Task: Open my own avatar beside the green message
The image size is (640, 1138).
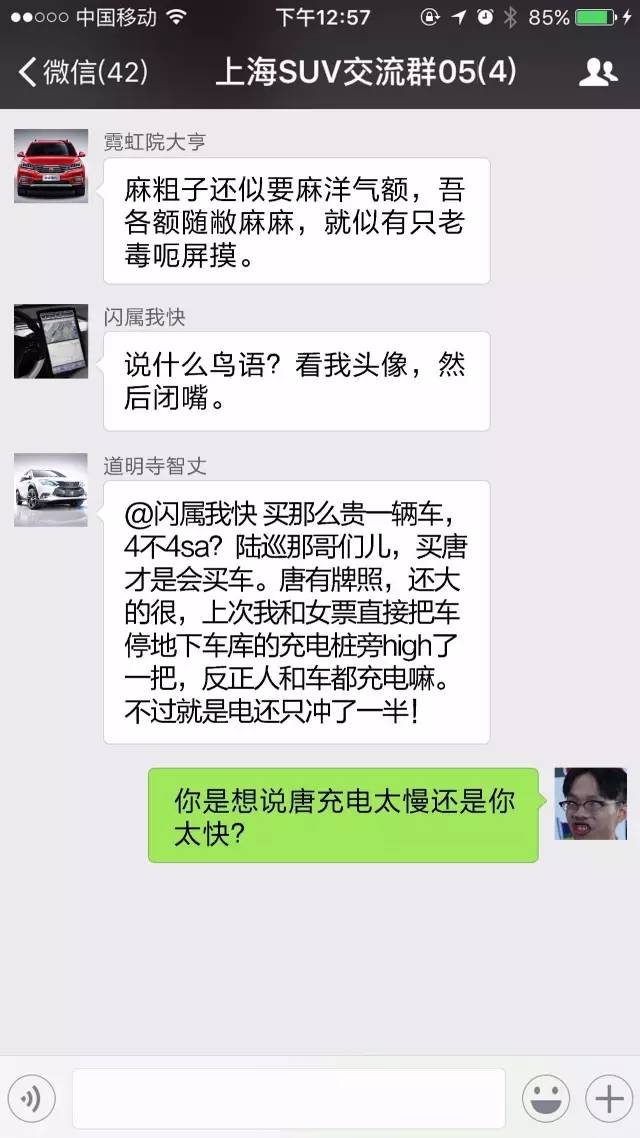Action: click(591, 803)
